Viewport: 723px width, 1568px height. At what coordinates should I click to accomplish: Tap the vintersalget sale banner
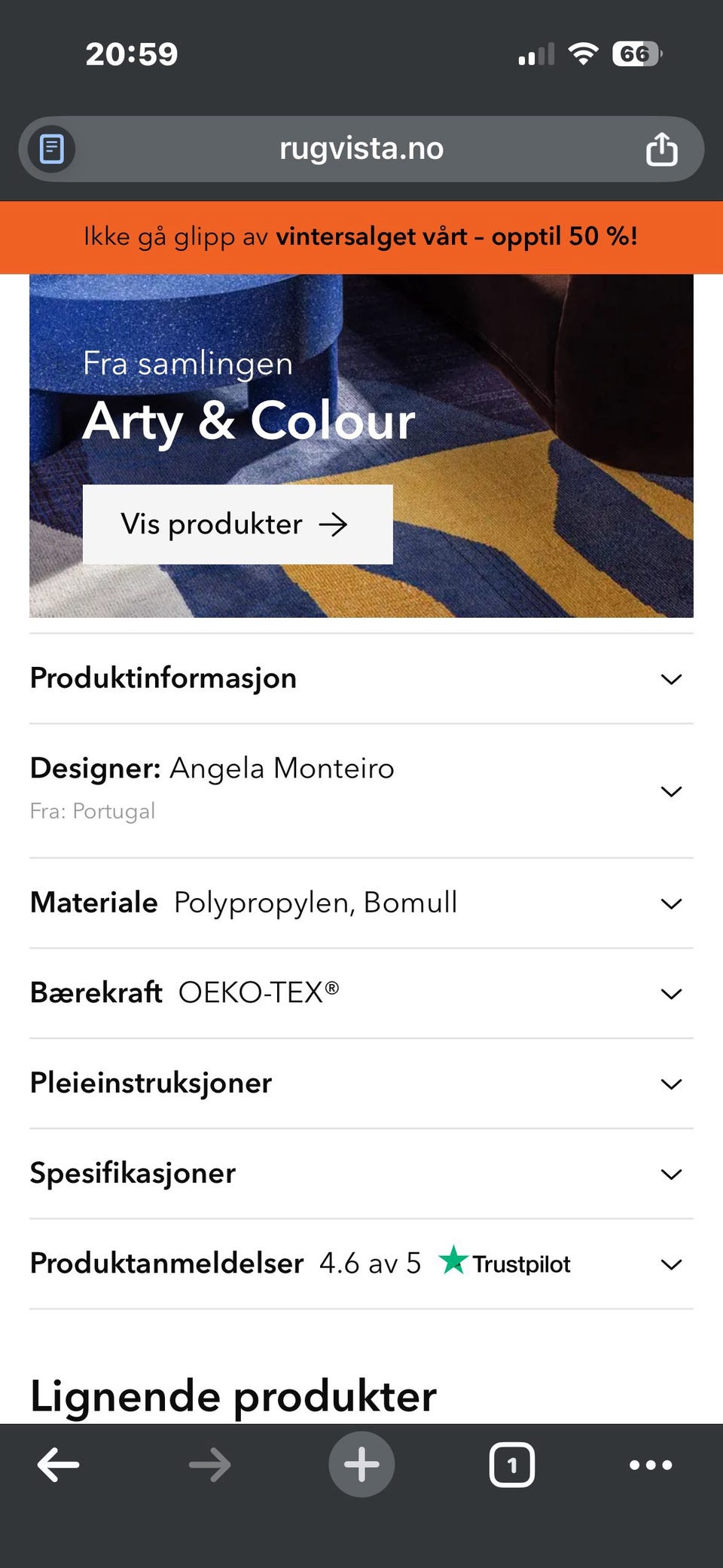361,237
